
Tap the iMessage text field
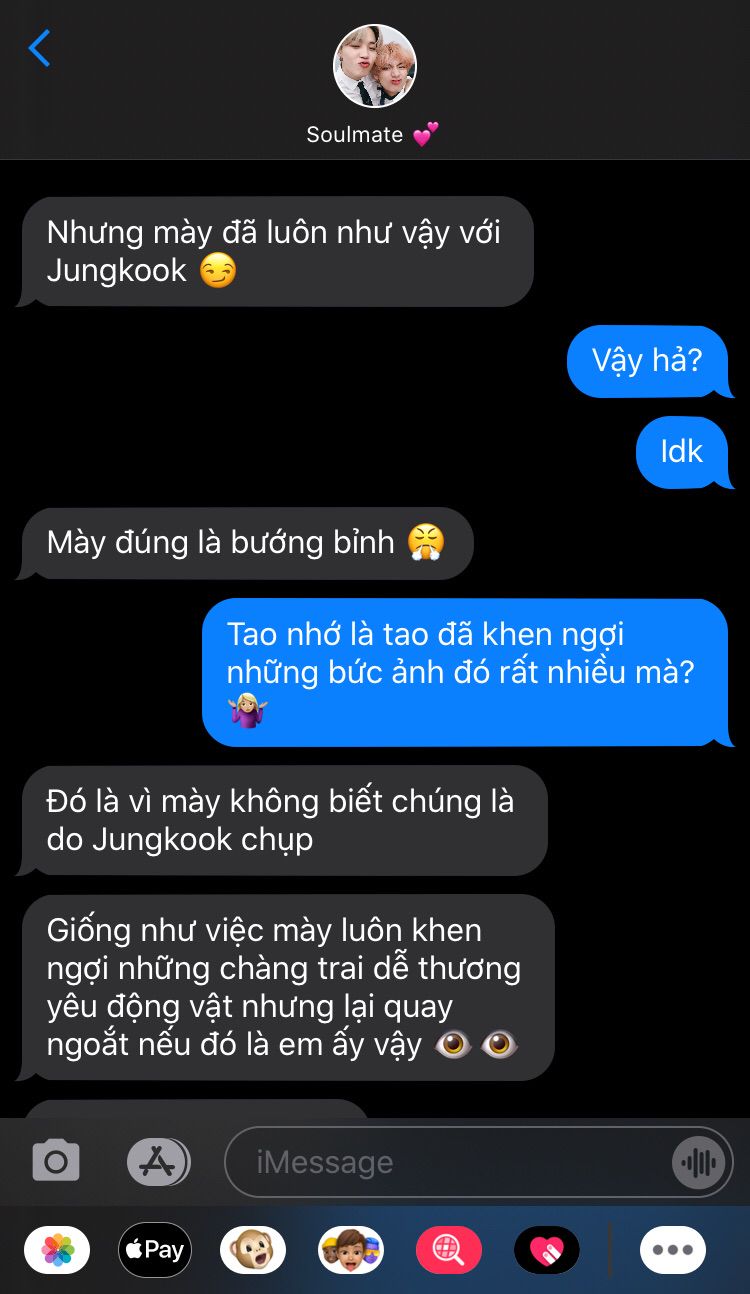pyautogui.click(x=448, y=1161)
